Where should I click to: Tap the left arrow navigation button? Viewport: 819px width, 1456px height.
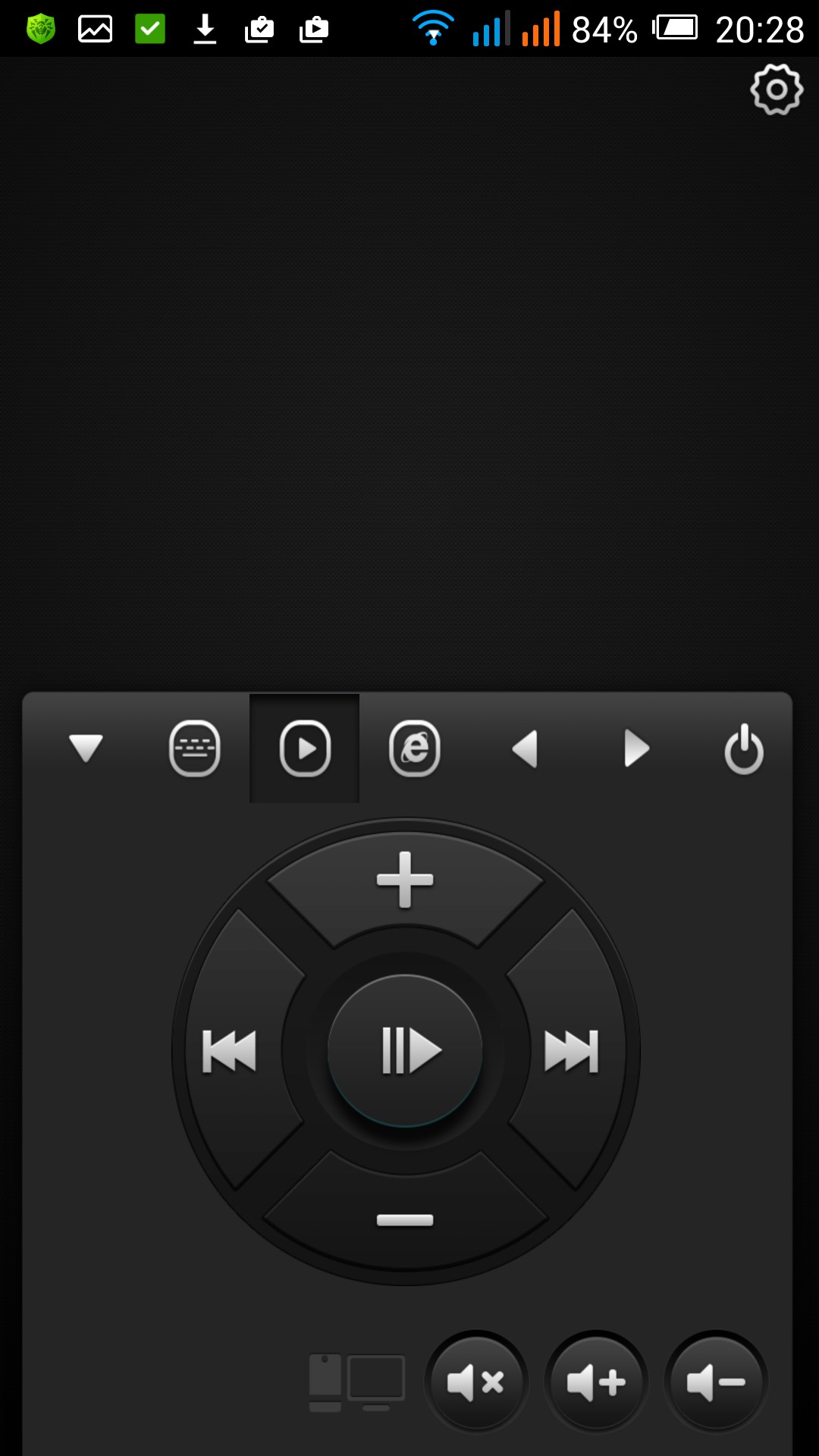525,748
